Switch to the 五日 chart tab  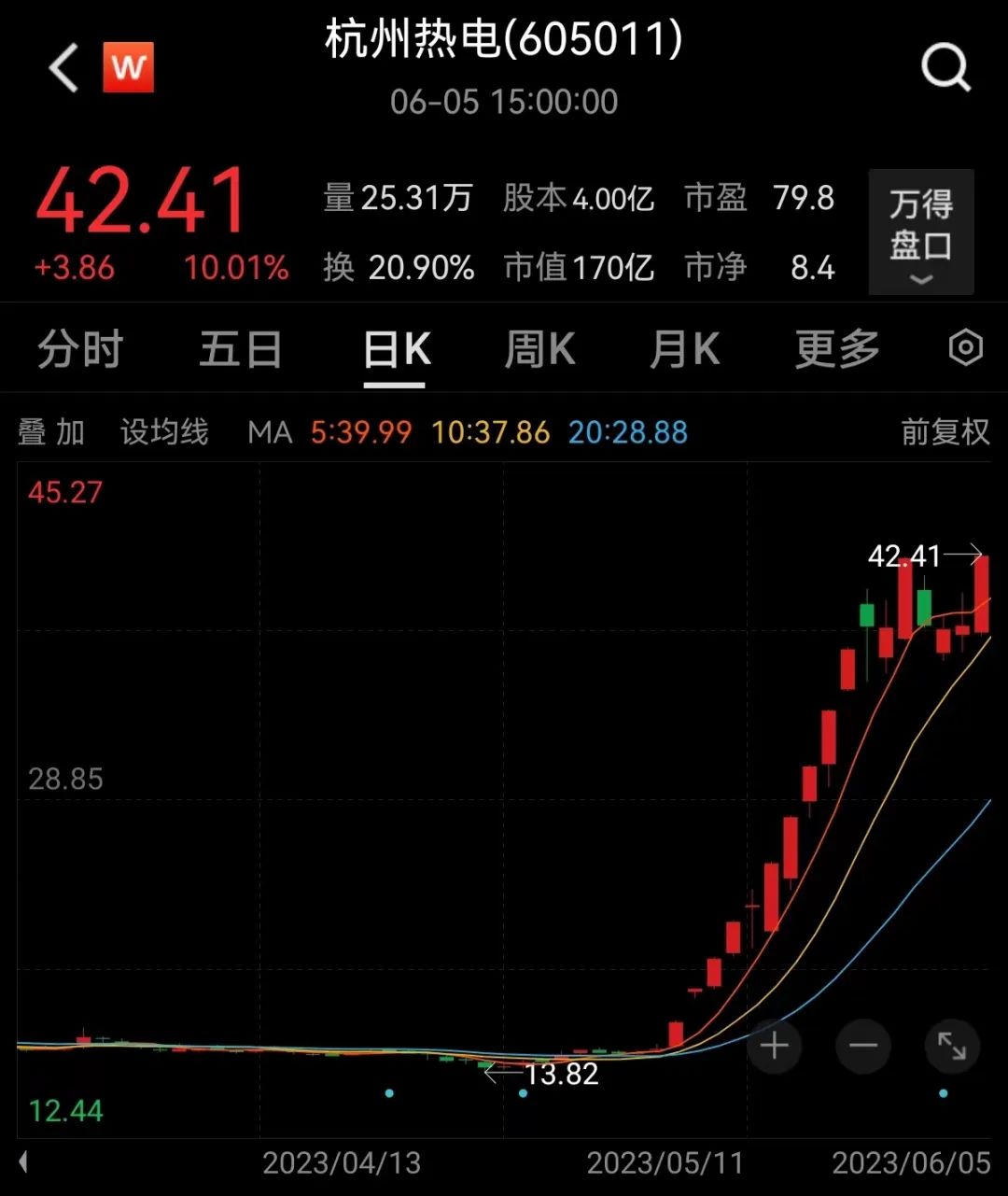240,350
